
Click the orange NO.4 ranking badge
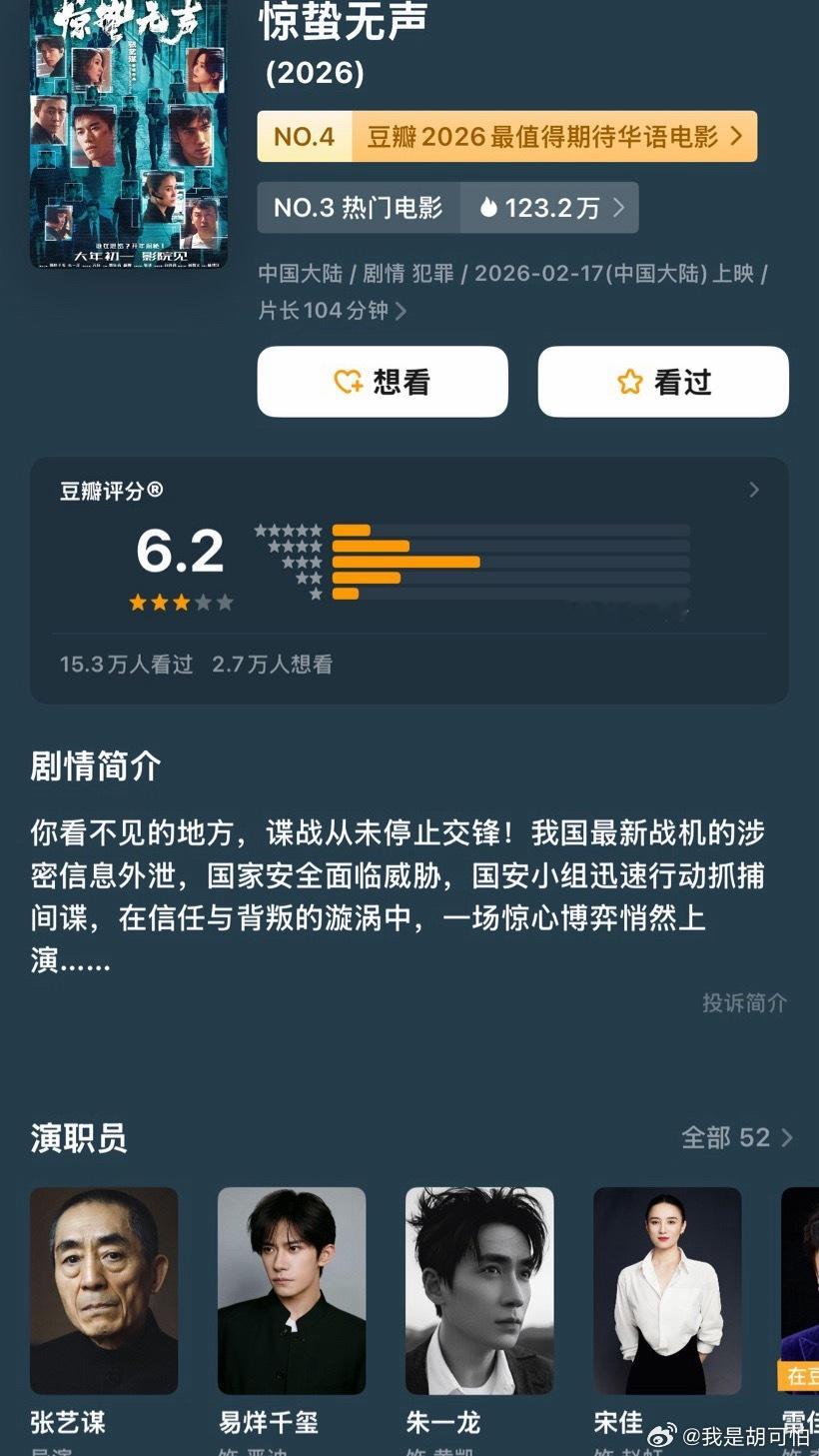[x=303, y=136]
